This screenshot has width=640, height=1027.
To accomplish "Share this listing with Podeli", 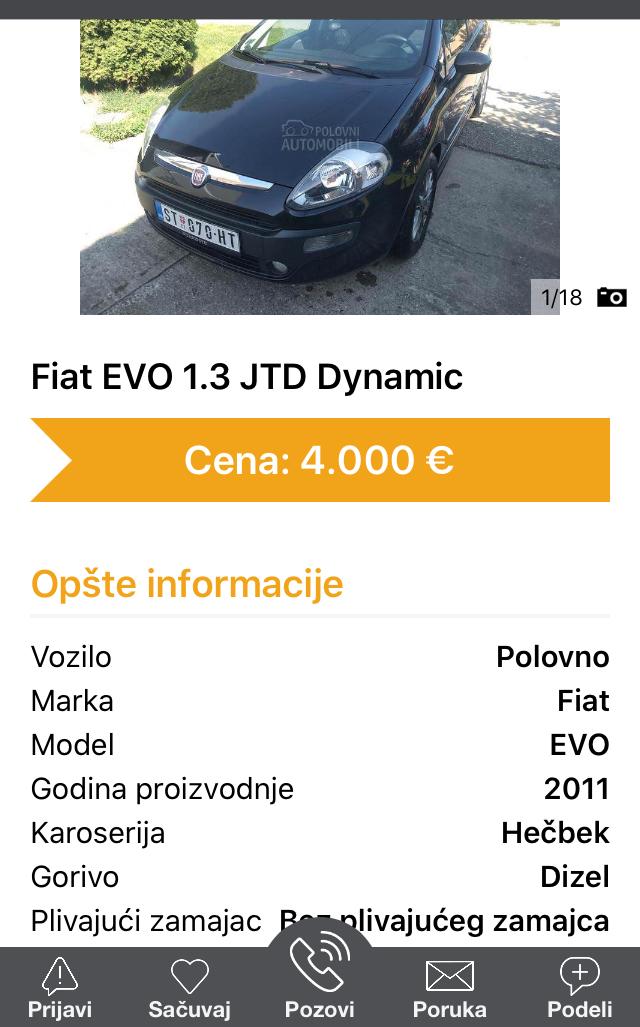I will click(x=579, y=987).
